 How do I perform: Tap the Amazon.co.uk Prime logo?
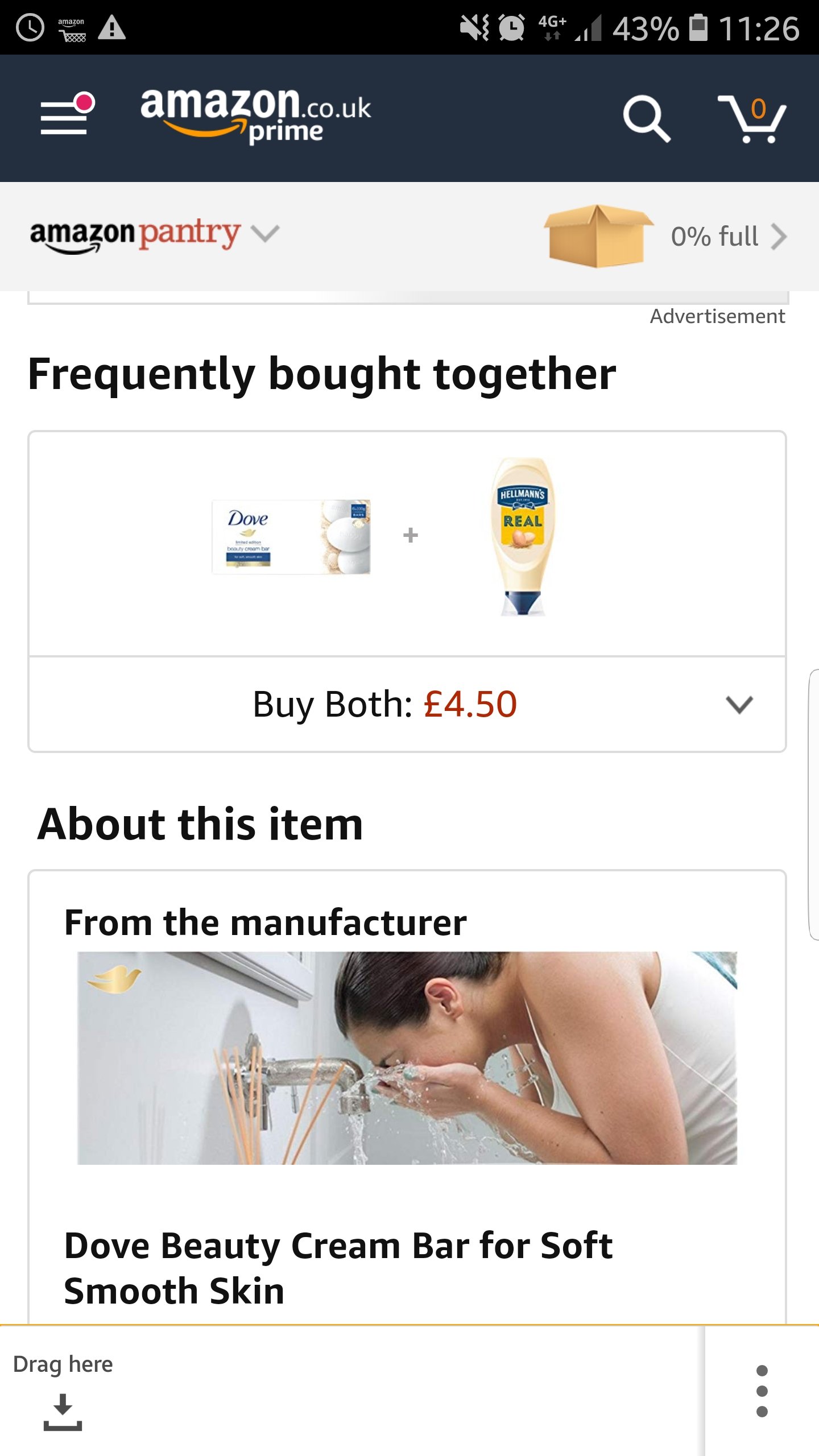pyautogui.click(x=256, y=115)
